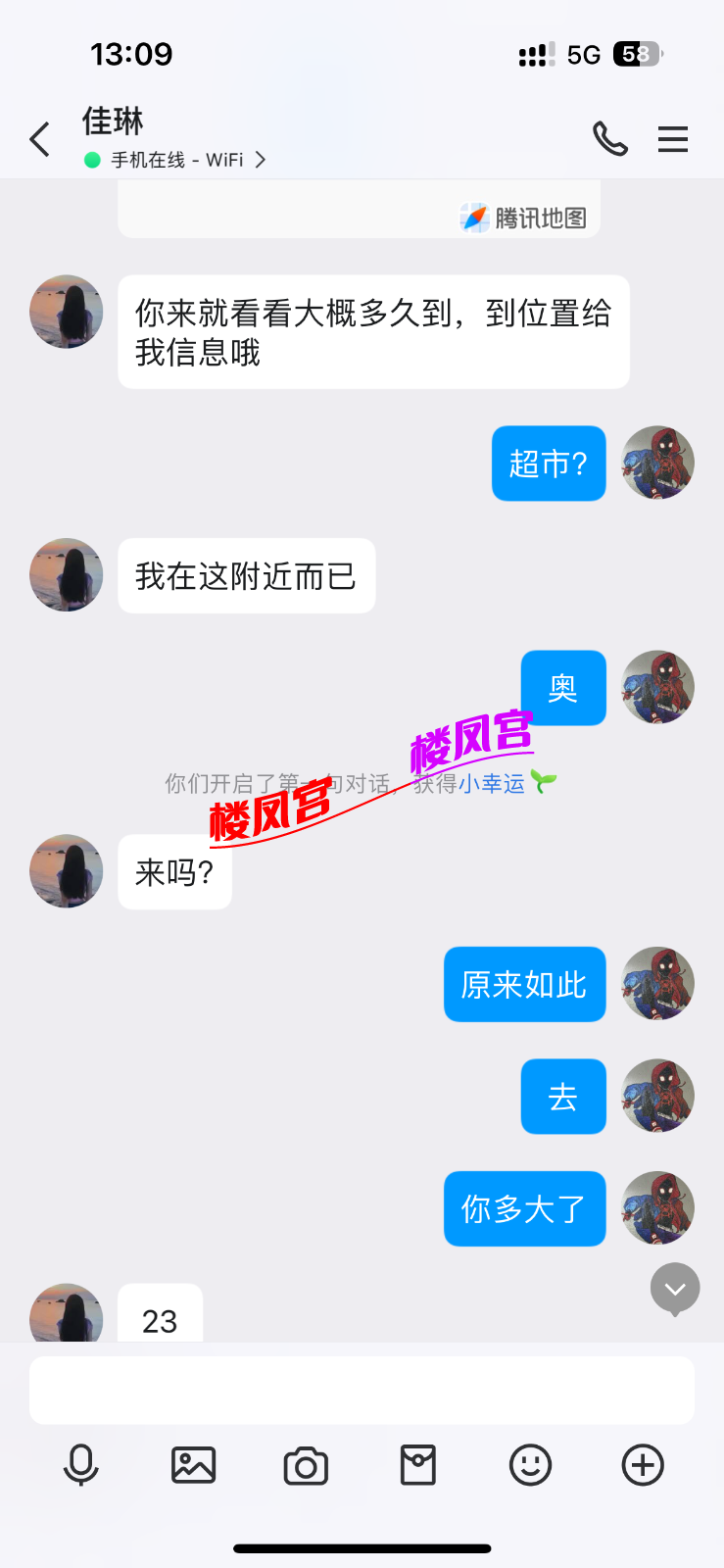
Task: Open the emoji smiley icon
Action: point(530,1465)
